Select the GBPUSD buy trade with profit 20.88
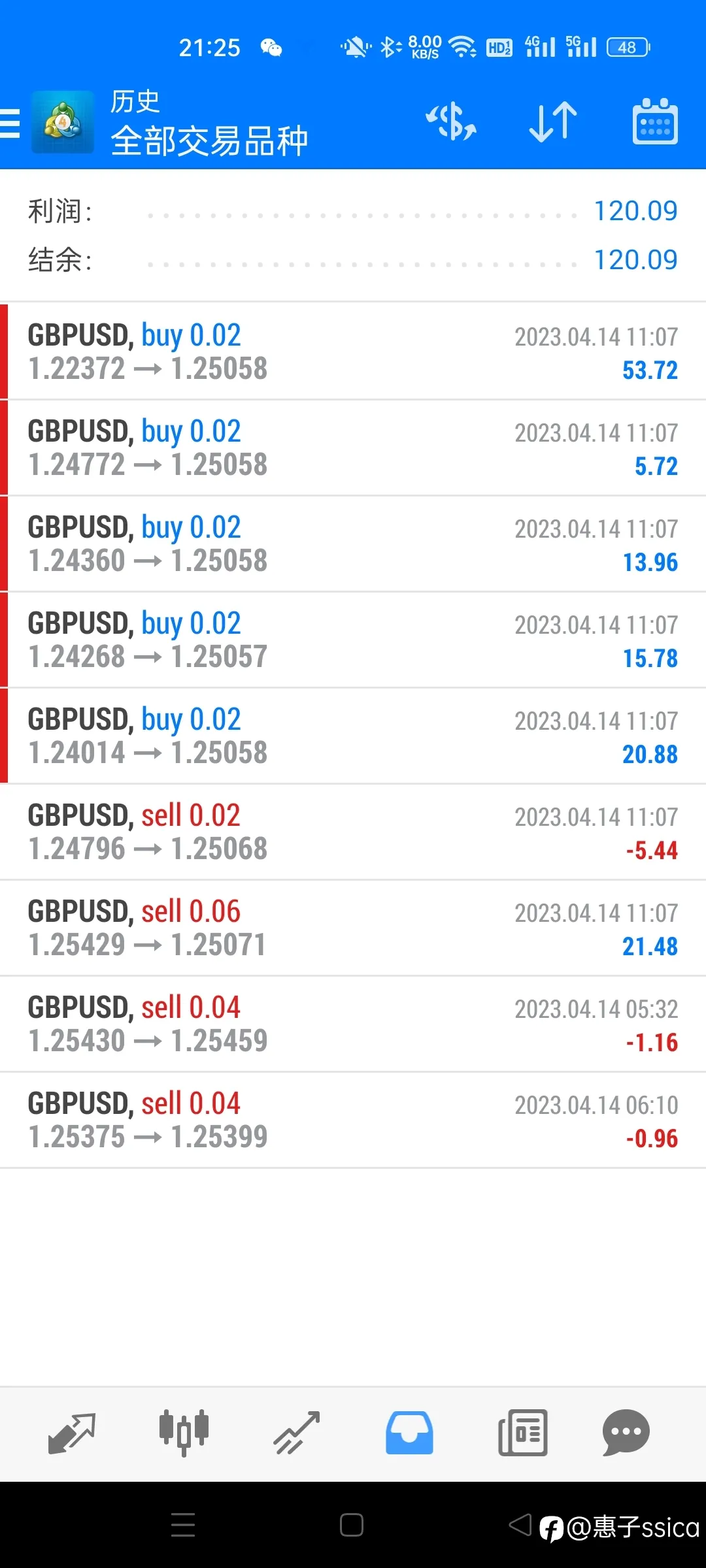The image size is (706, 1568). click(x=353, y=736)
